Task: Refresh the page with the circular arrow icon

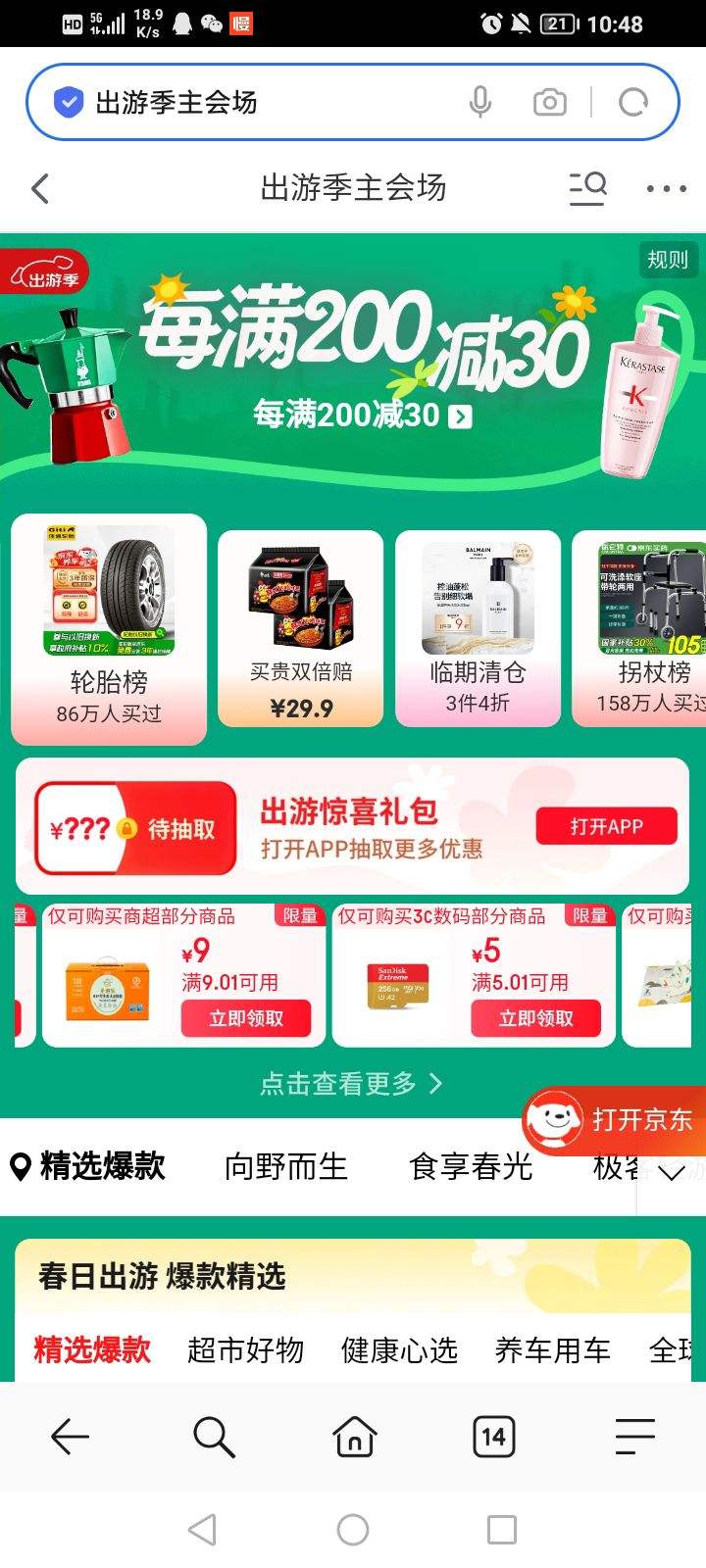Action: click(634, 101)
